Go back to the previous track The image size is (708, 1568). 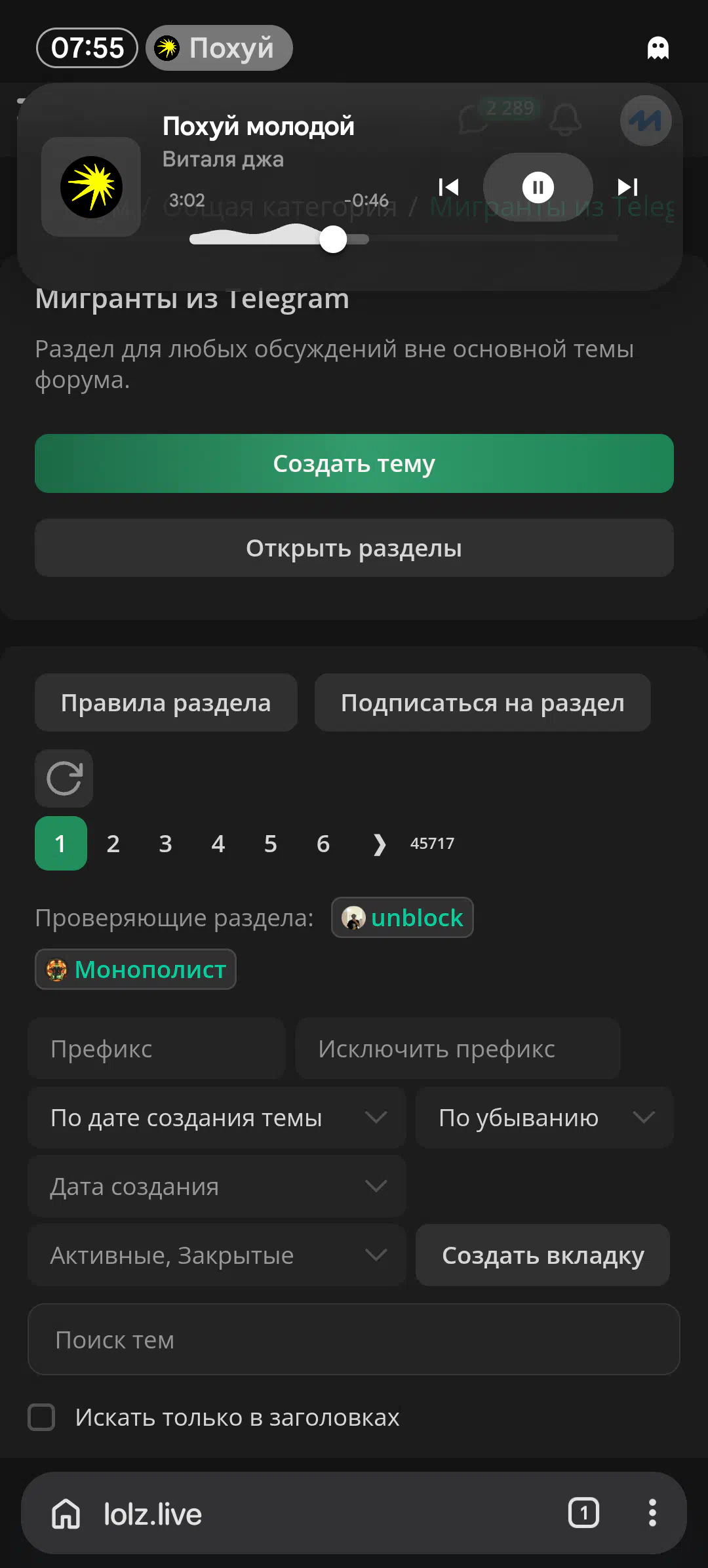pos(448,187)
